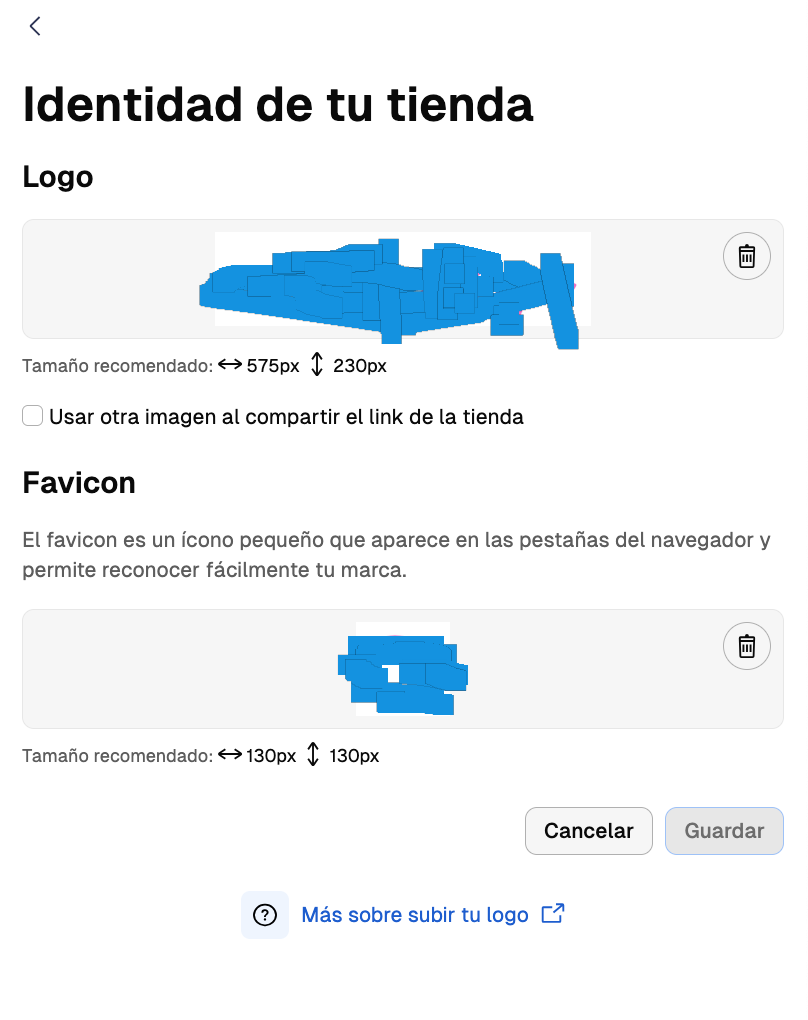The height and width of the screenshot is (1020, 808).
Task: Remove the favicon with its trash icon
Action: (x=746, y=646)
